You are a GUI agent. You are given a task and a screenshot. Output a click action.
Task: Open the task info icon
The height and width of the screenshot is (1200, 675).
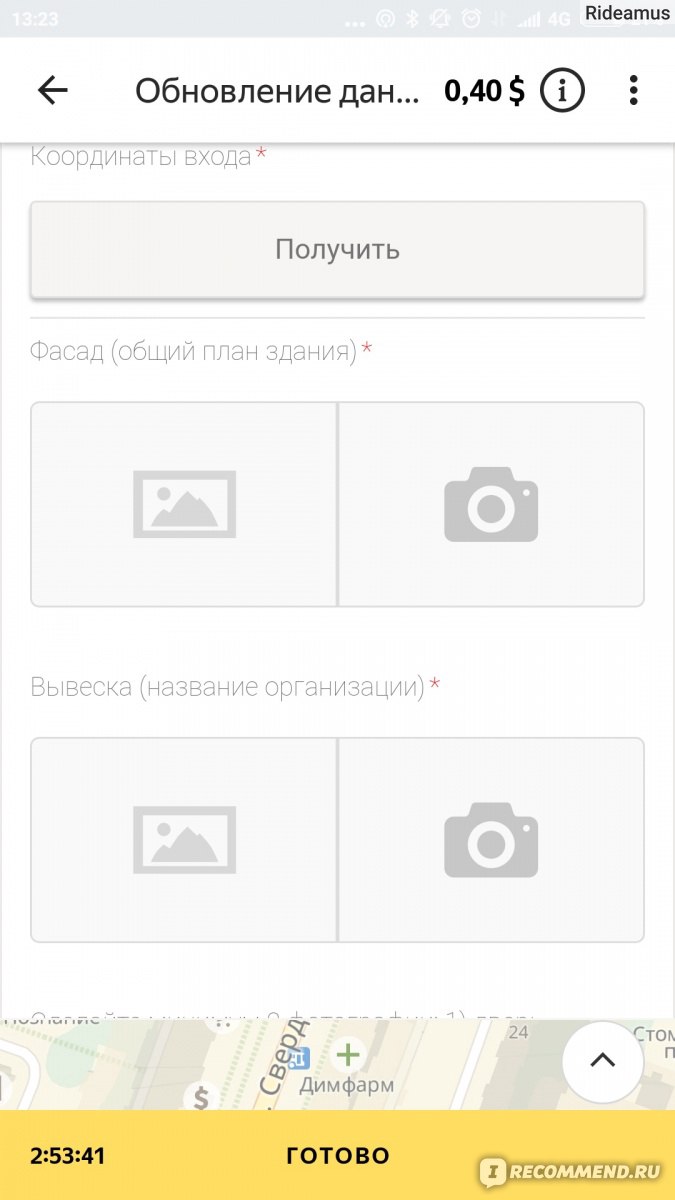pyautogui.click(x=562, y=91)
